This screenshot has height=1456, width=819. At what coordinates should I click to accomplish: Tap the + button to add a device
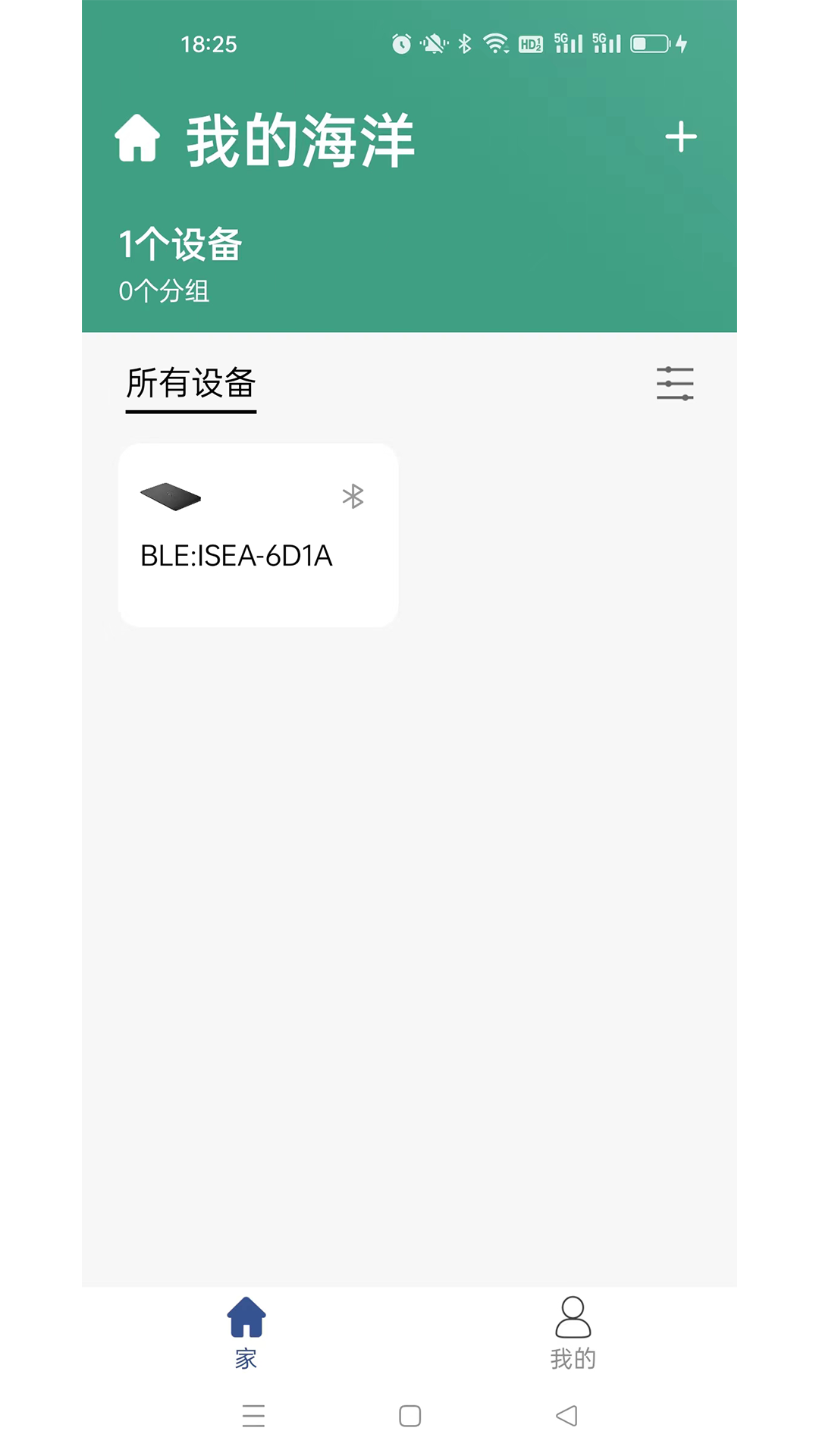tap(680, 136)
